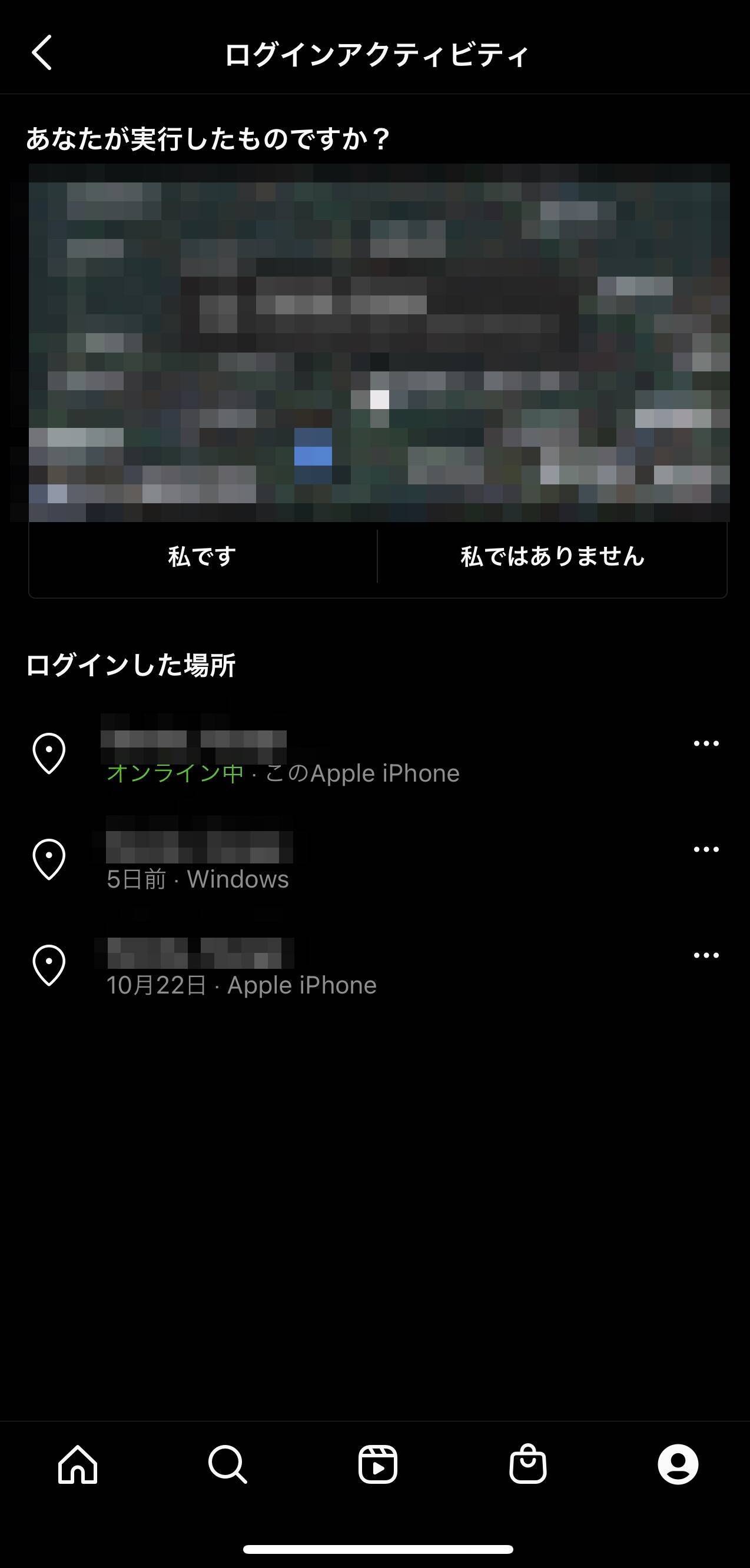Switch to the Profile tab

[x=678, y=1464]
